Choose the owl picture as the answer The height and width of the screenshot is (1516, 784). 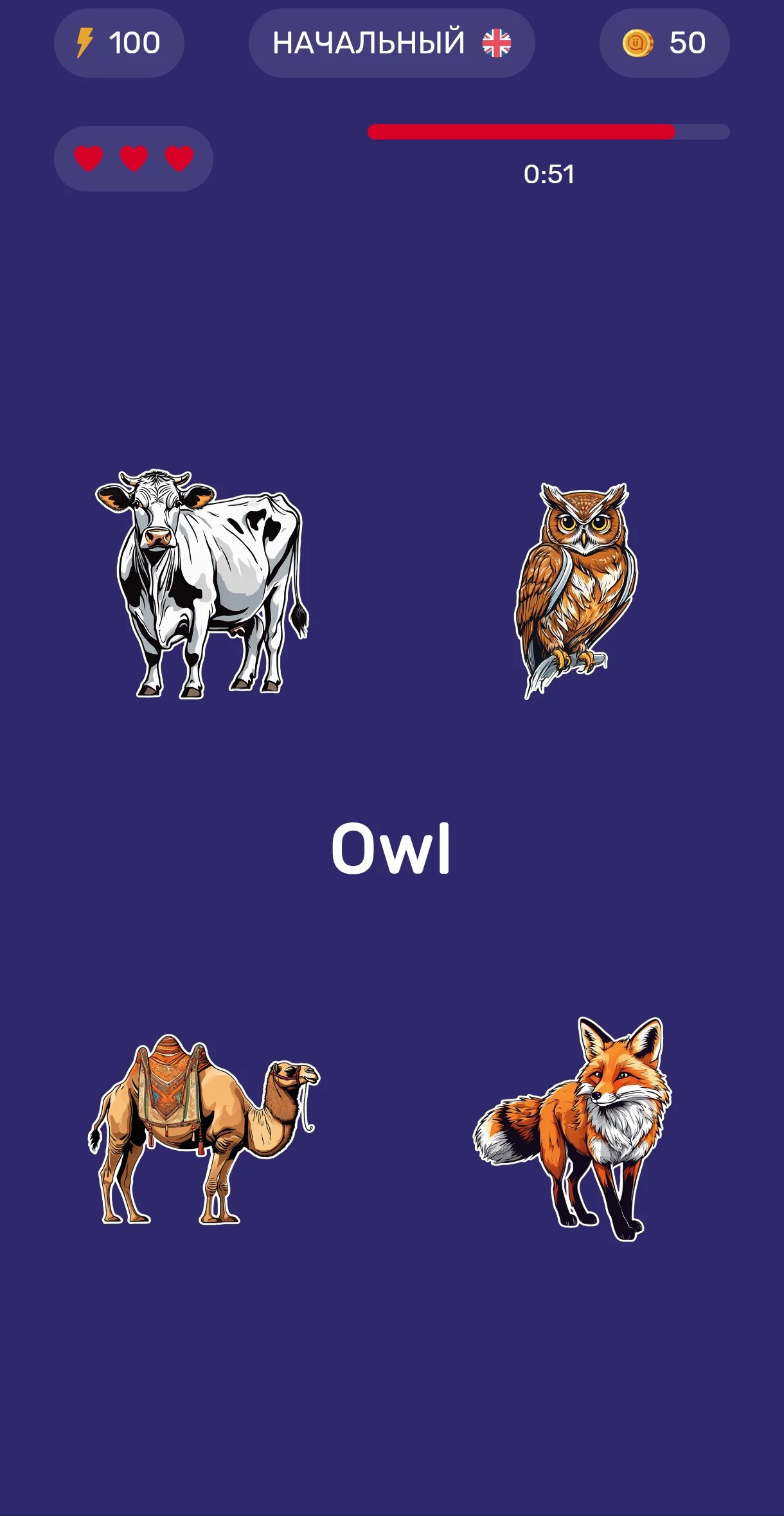point(576,590)
